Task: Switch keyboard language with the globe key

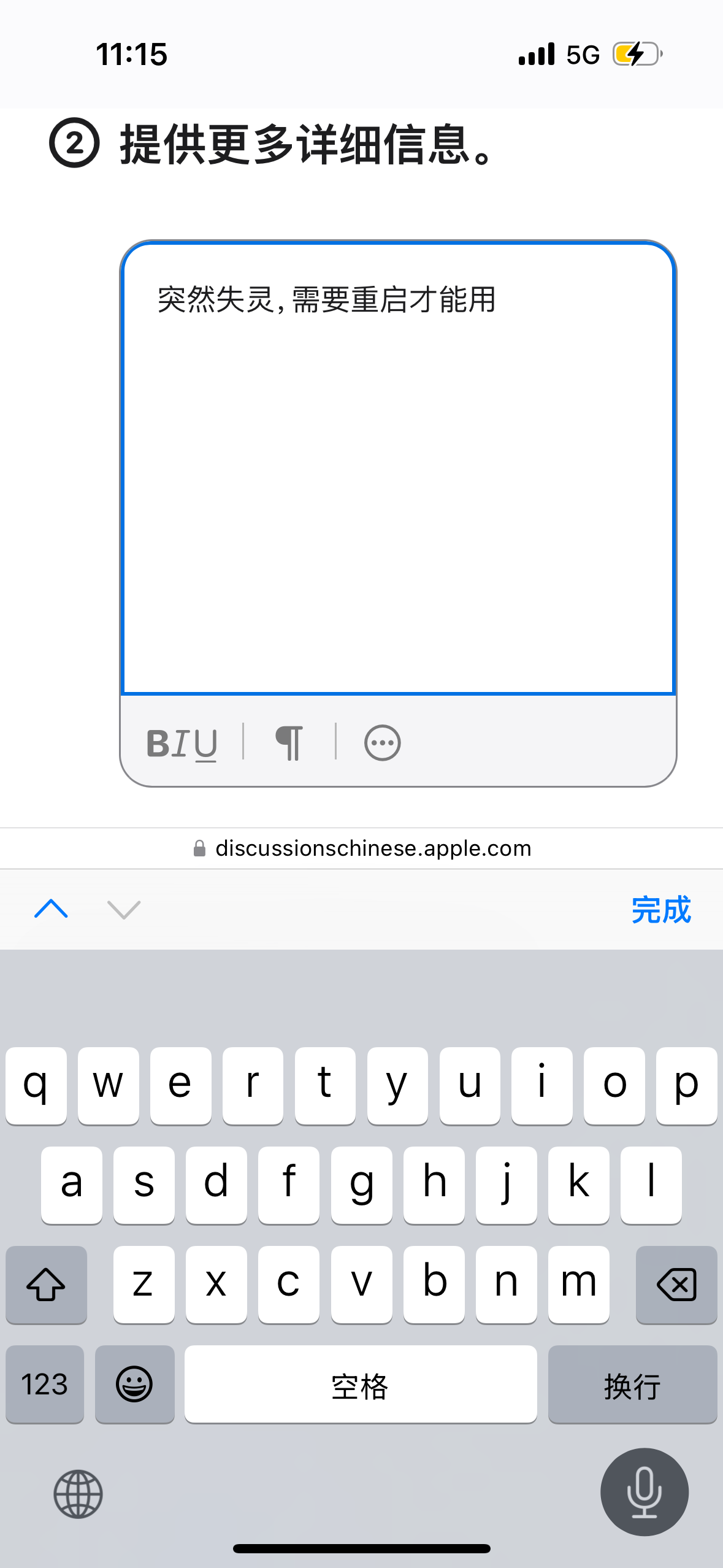Action: 78,1493
